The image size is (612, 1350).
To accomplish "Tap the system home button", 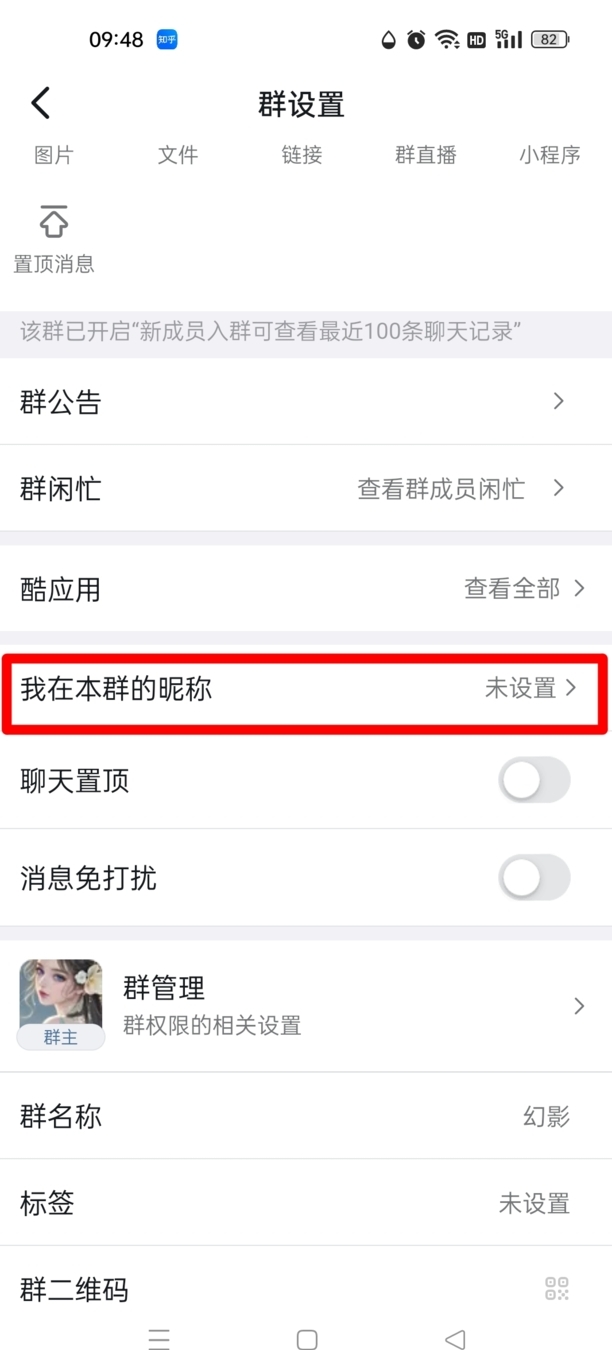I will click(x=307, y=1339).
